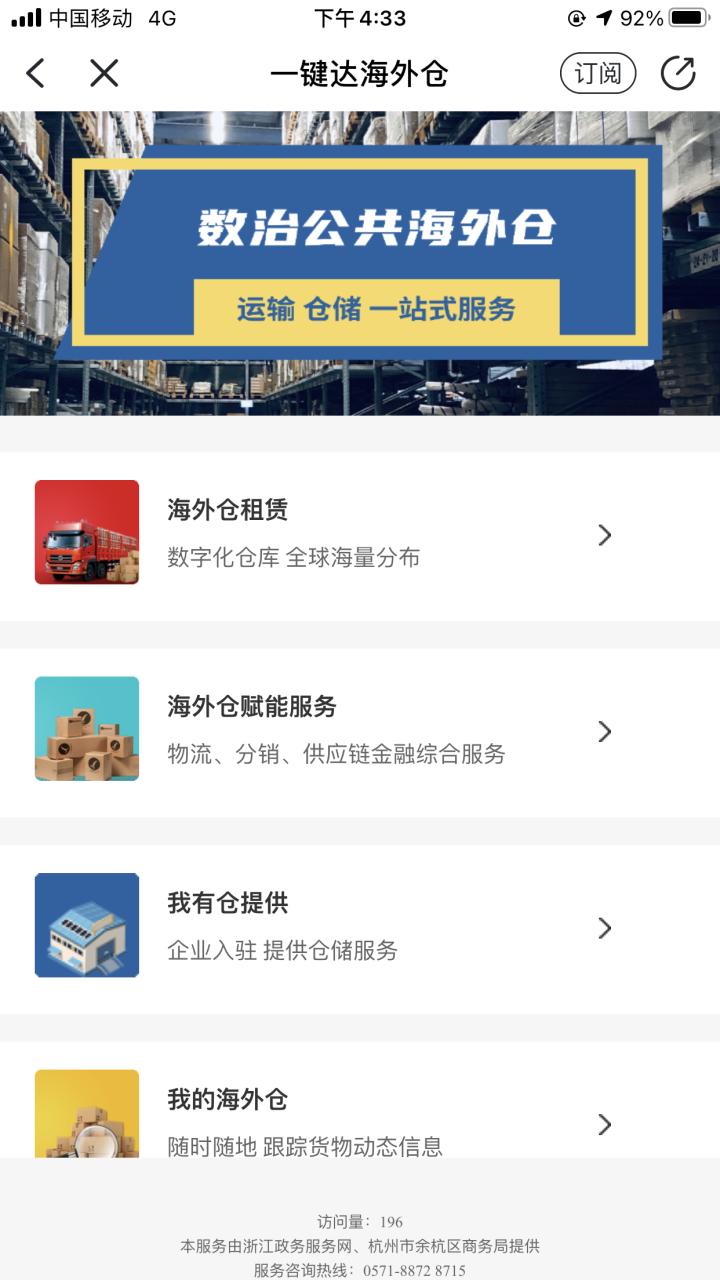Expand 海外仓赋能服务 using its right chevron
This screenshot has height=1280, width=720.
point(605,731)
